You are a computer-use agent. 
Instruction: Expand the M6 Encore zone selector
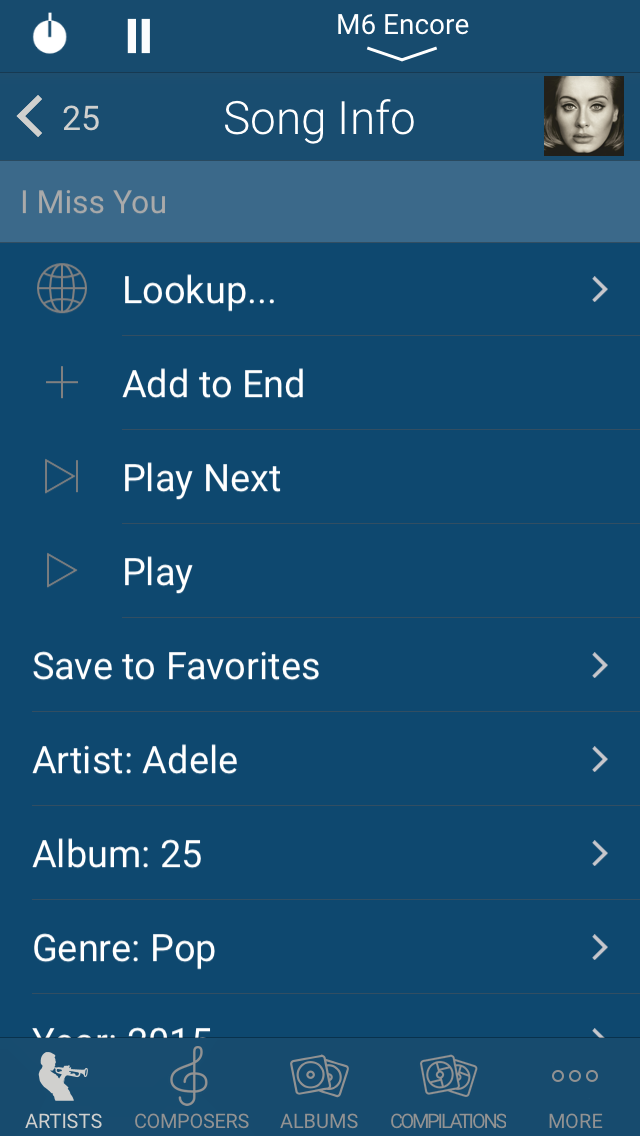click(402, 36)
